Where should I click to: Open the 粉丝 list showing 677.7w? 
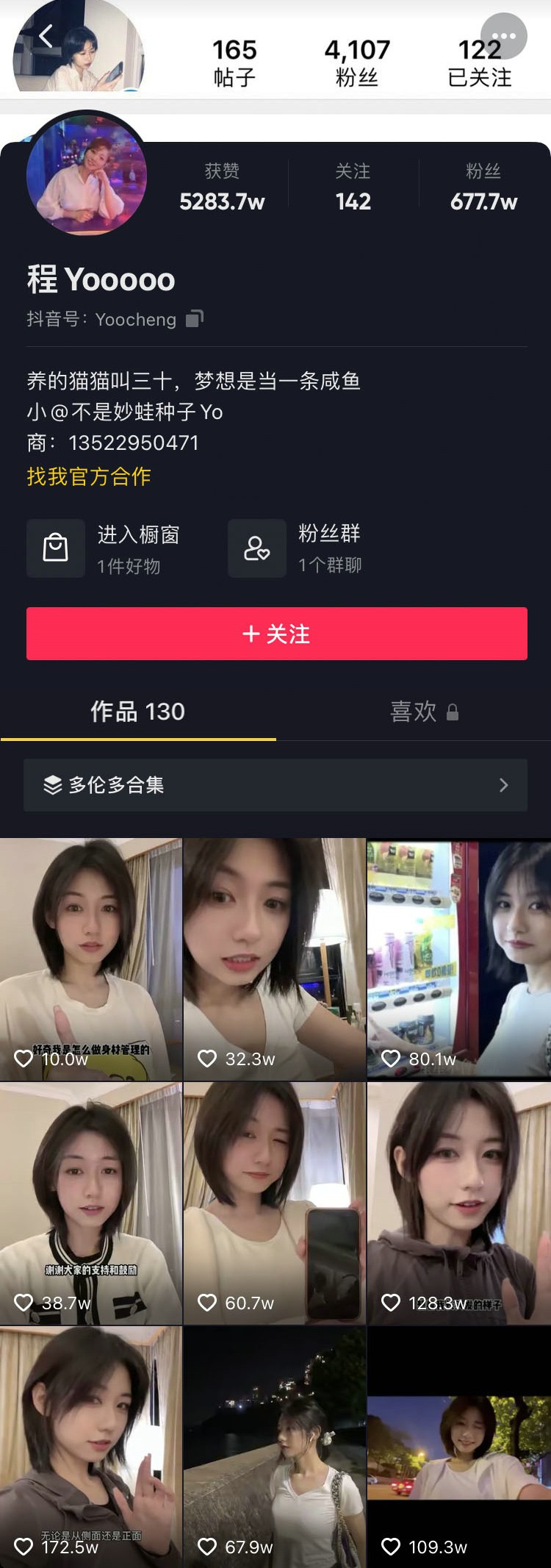[x=483, y=187]
